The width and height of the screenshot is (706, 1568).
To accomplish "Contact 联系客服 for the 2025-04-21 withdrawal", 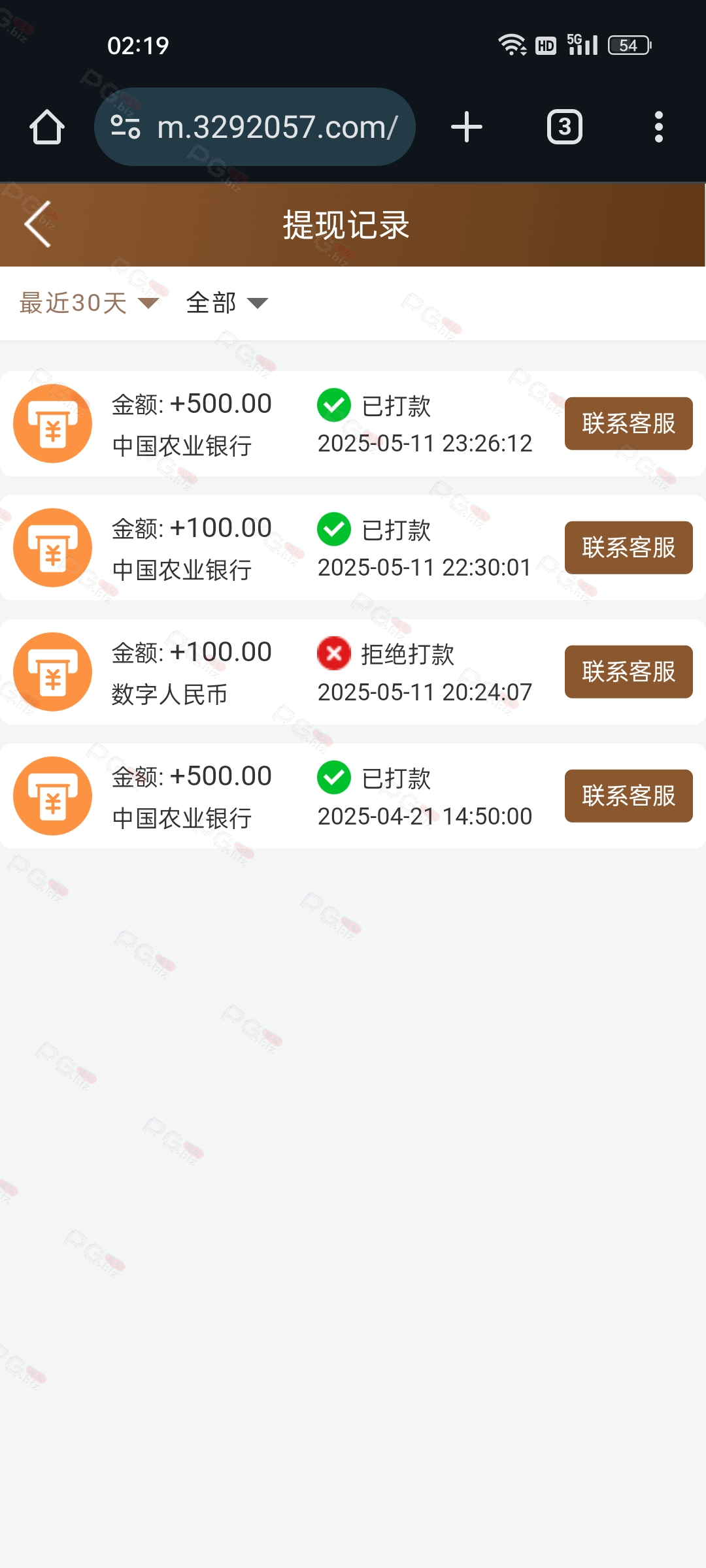I will 629,796.
